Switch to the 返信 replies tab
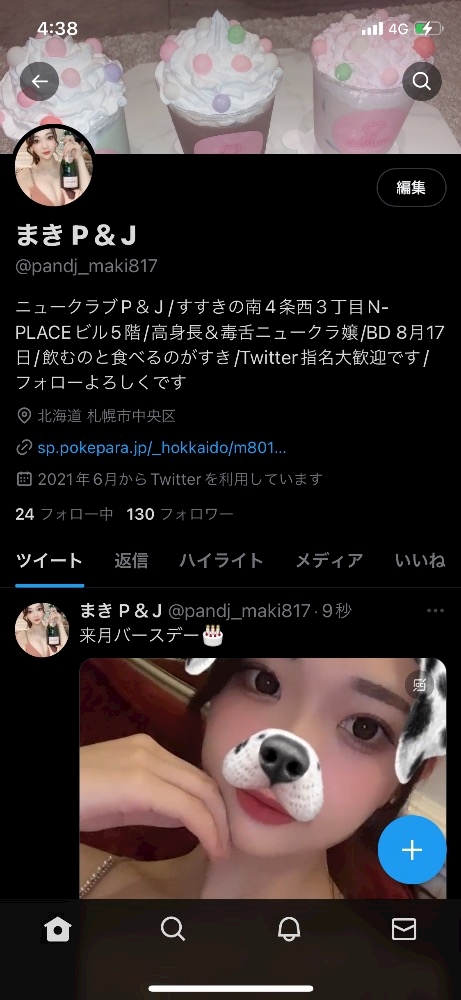Screen dimensions: 461x1000 click(131, 561)
